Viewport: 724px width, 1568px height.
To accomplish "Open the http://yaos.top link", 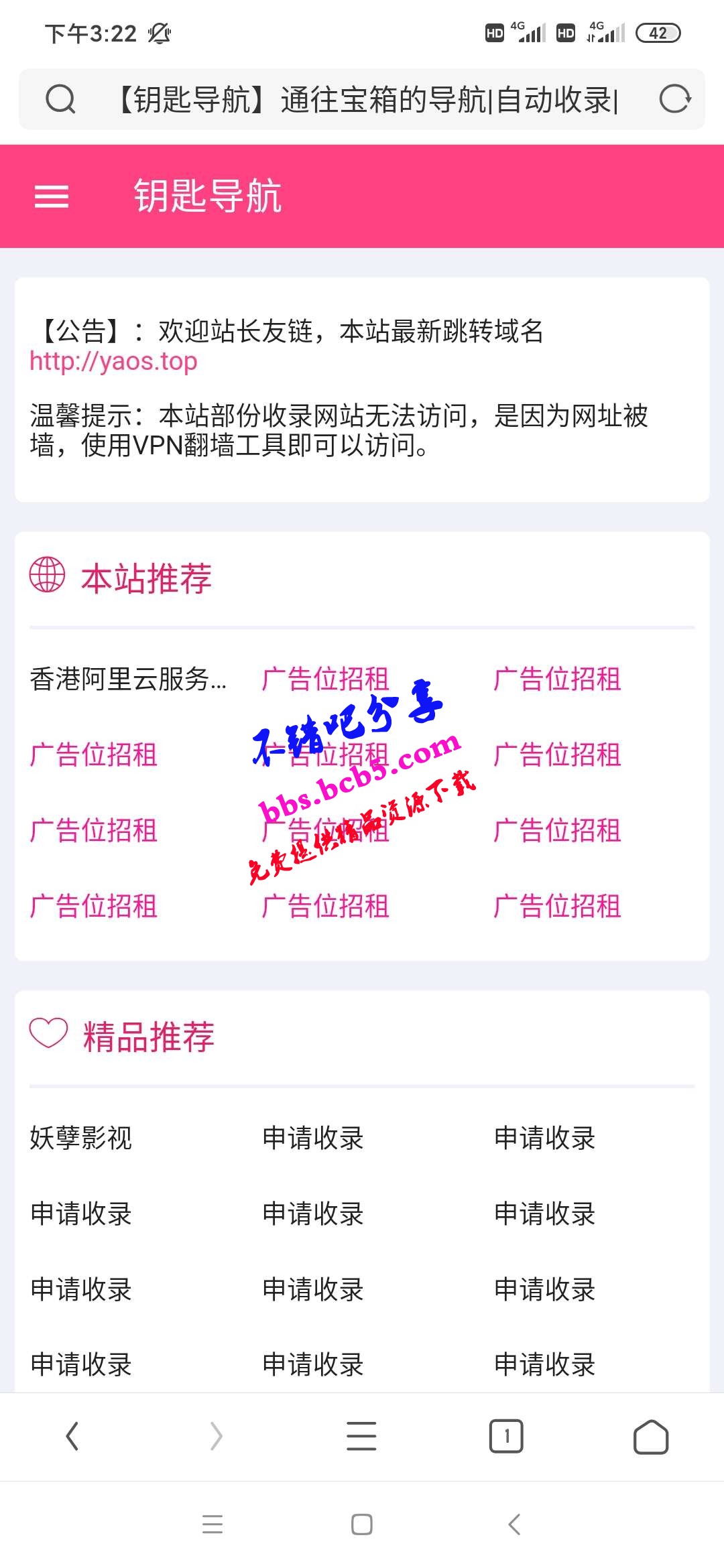I will point(114,361).
